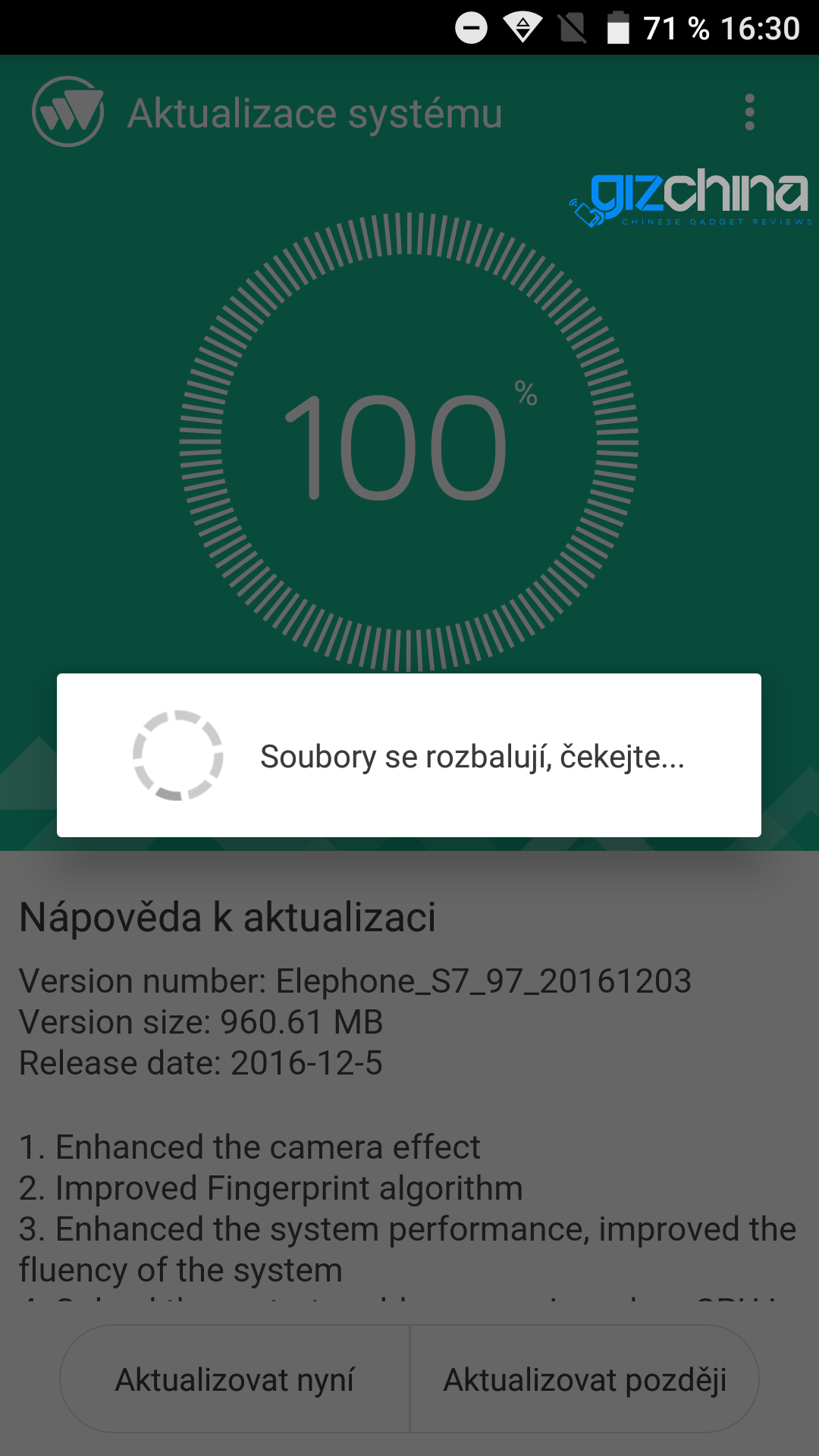Choose Aktualizovat později to postpone the update
The image size is (819, 1456).
click(585, 1379)
